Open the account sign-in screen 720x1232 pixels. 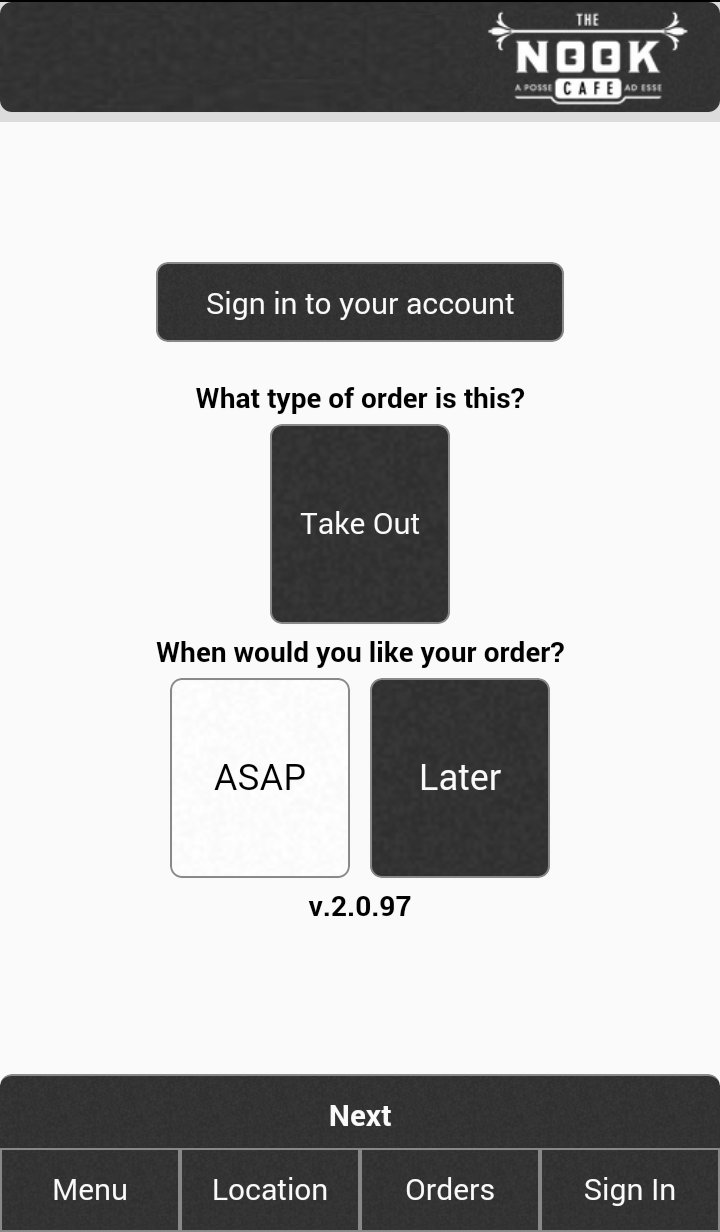click(x=360, y=302)
